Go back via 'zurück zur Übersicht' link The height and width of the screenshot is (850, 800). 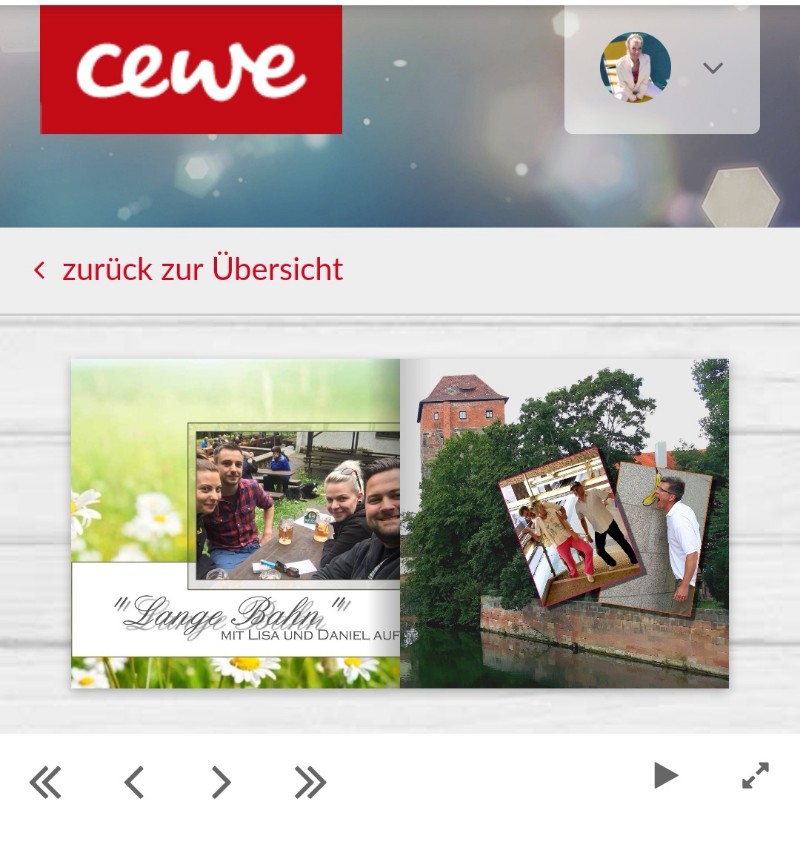[x=188, y=269]
